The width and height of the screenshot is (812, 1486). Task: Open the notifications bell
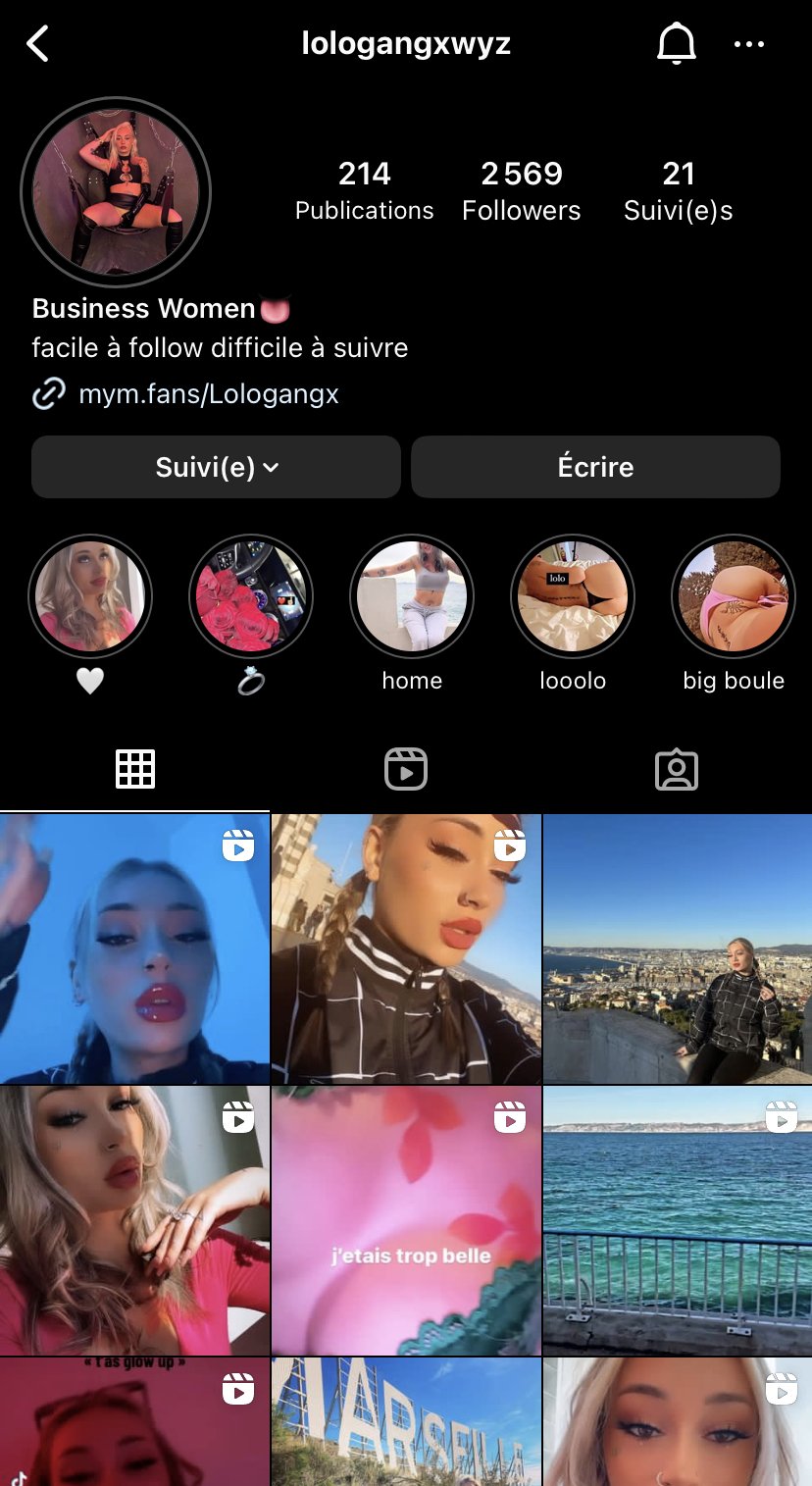pyautogui.click(x=676, y=44)
